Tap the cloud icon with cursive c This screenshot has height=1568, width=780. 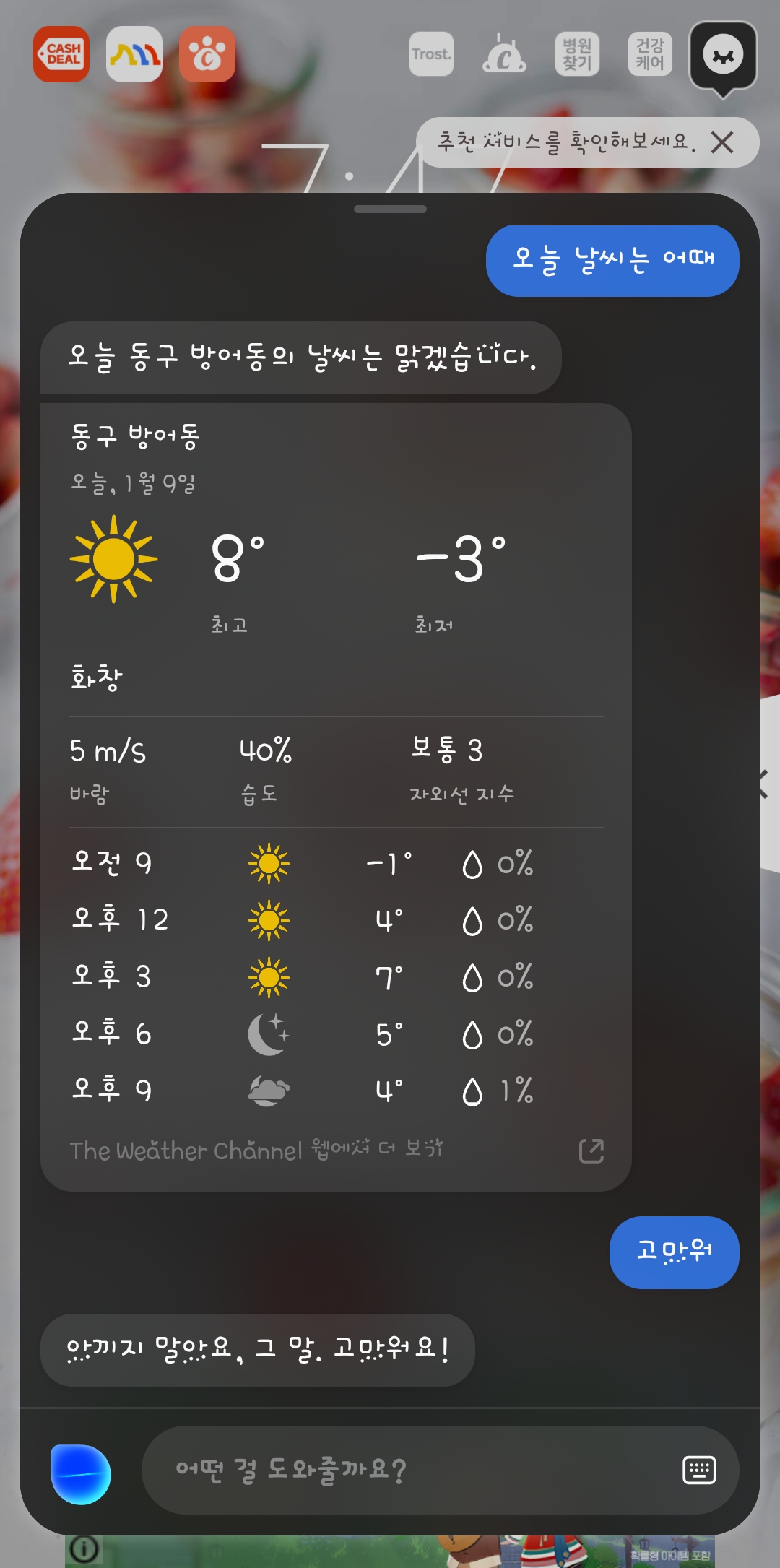point(503,56)
